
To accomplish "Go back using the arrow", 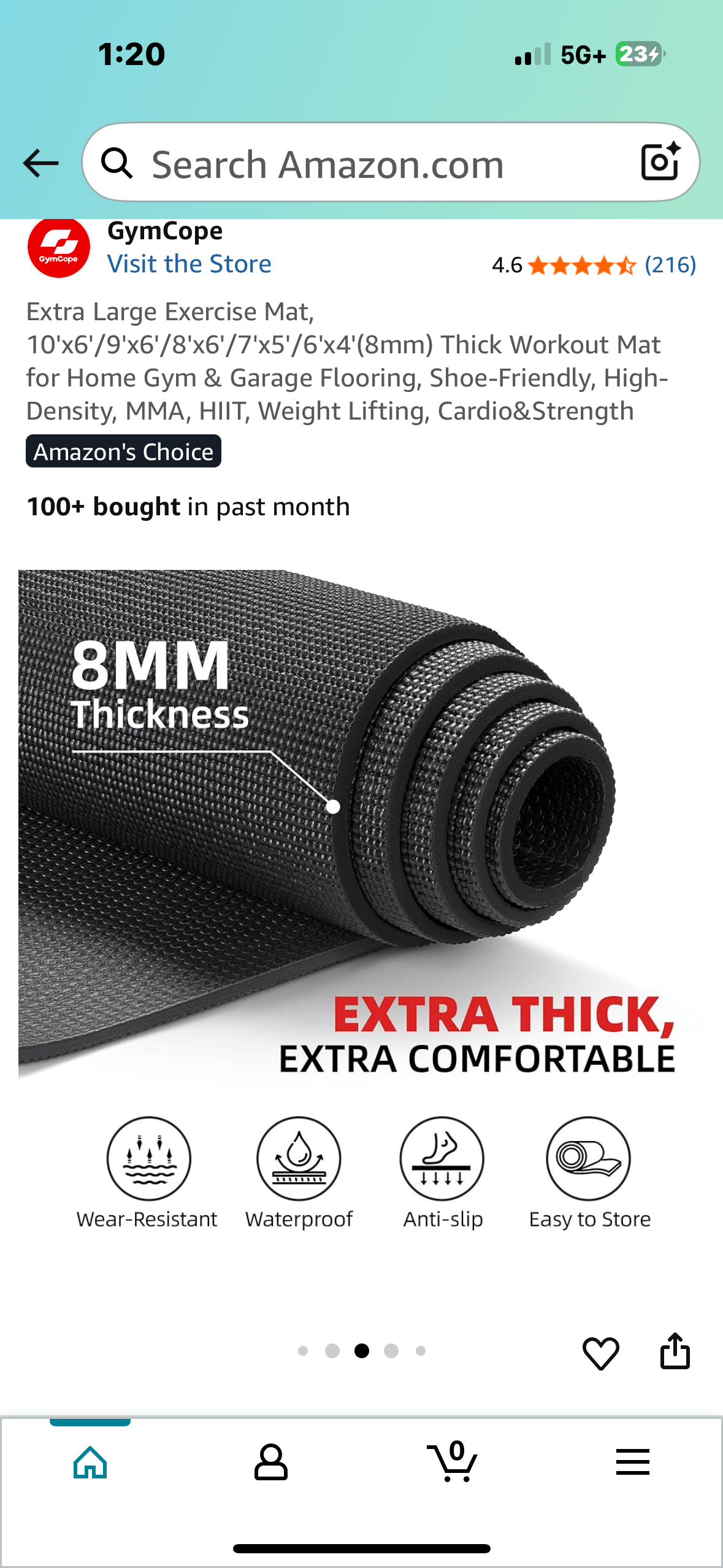I will click(40, 163).
